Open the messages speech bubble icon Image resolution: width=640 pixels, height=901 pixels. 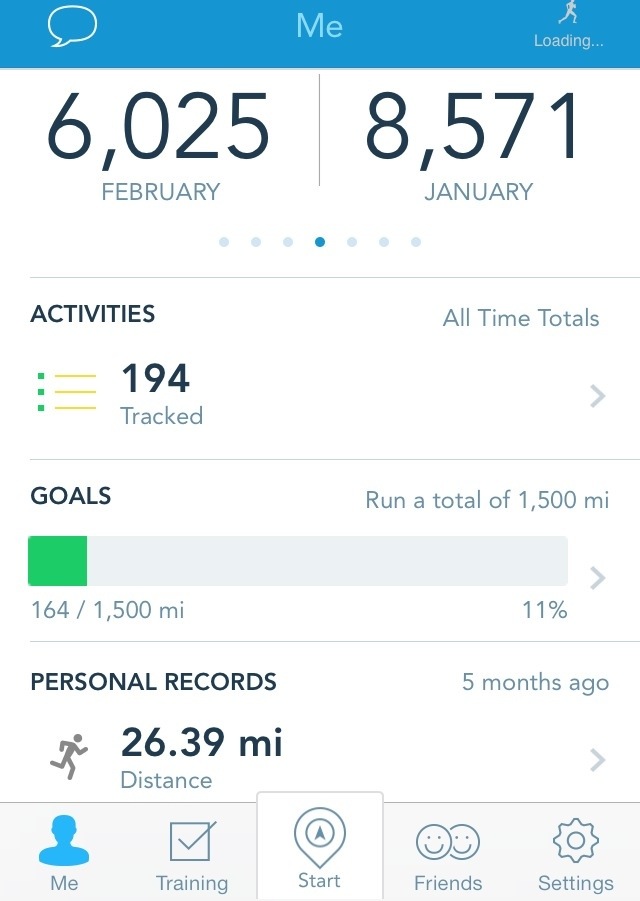(73, 26)
